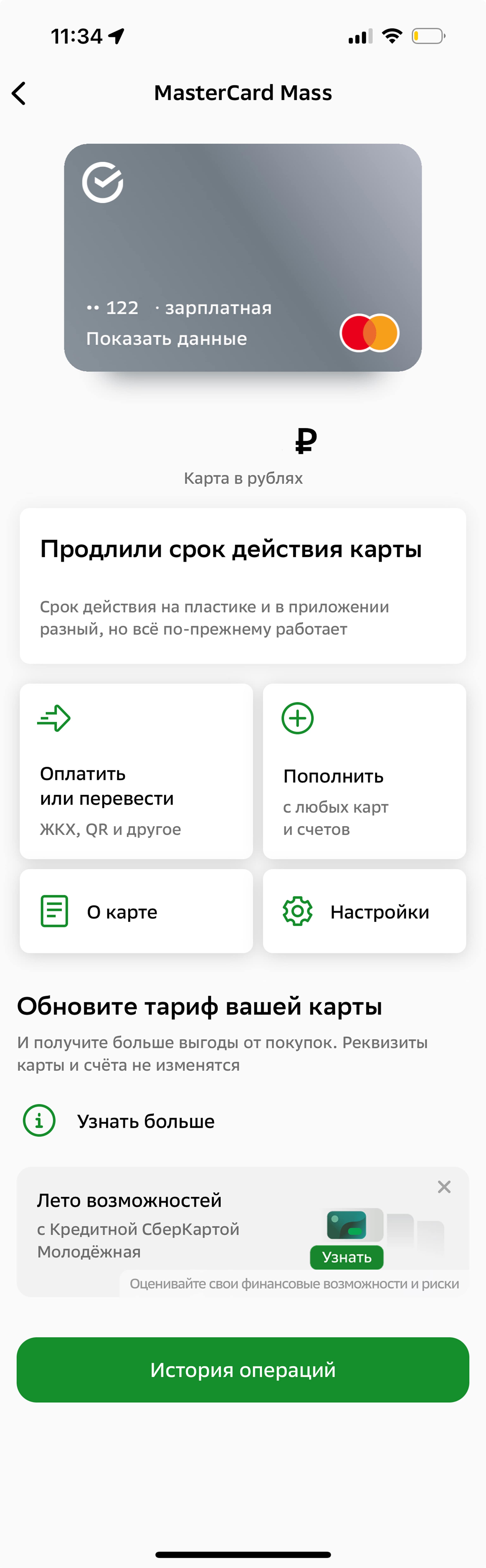Open 'Продлили срок действия карты' notice
The image size is (486, 1568).
[242, 585]
